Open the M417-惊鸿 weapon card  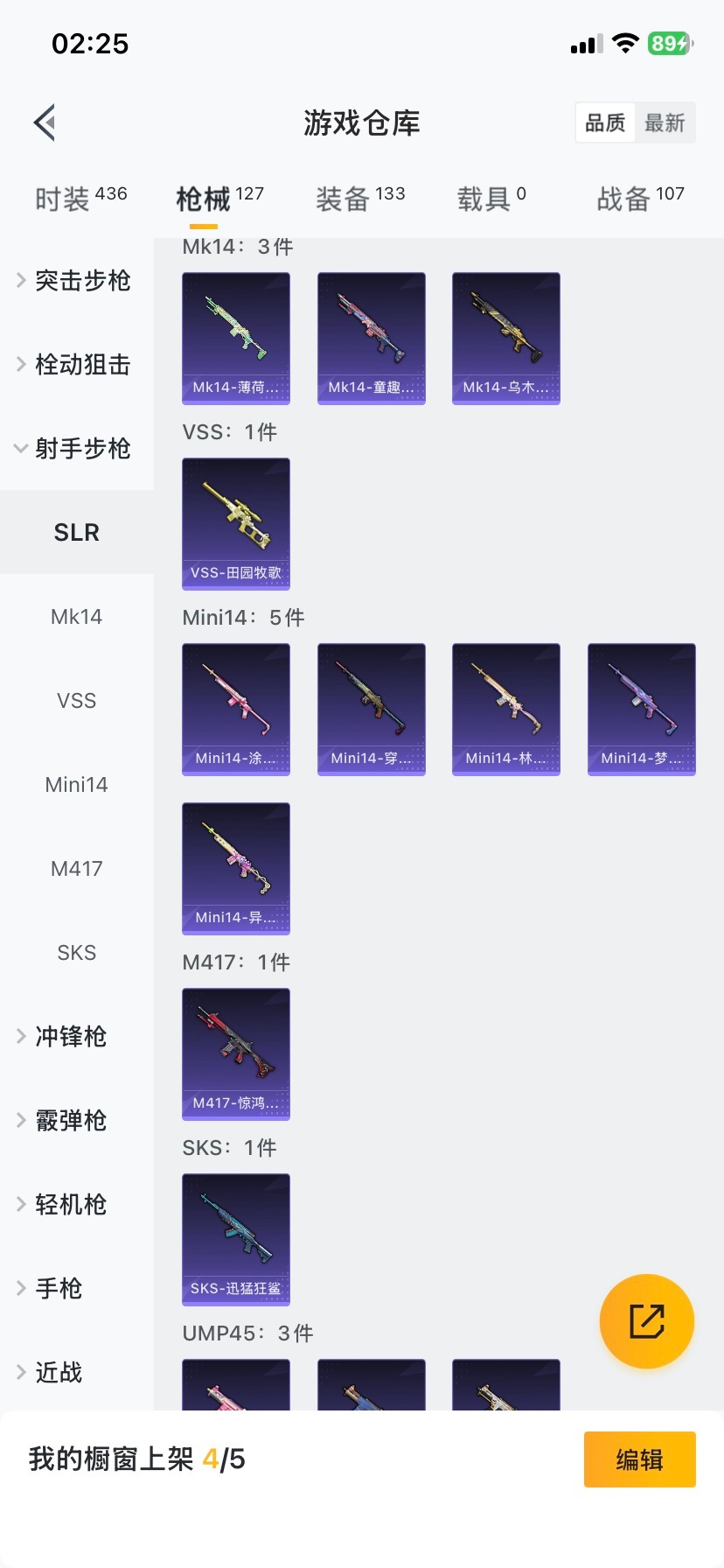coord(235,1054)
